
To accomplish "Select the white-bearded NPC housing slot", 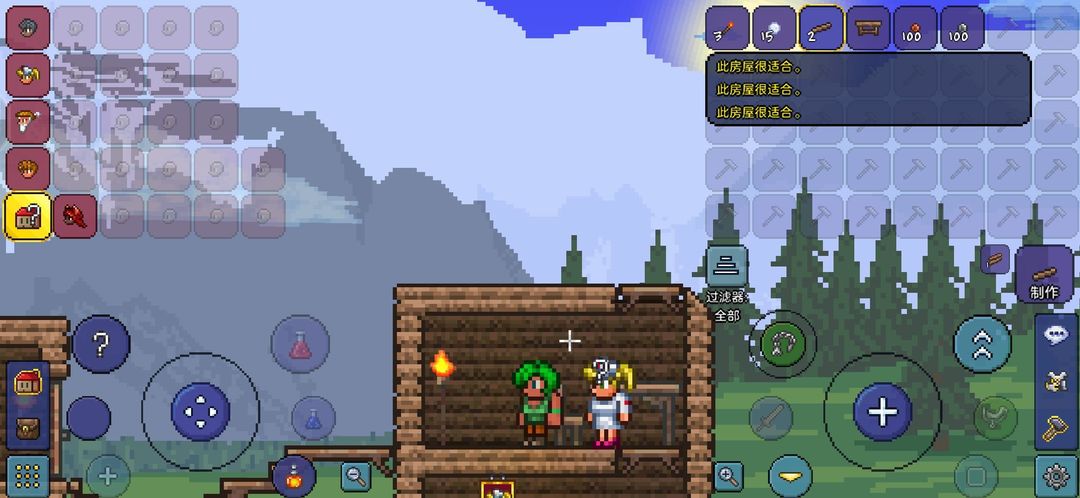I will click(x=28, y=120).
